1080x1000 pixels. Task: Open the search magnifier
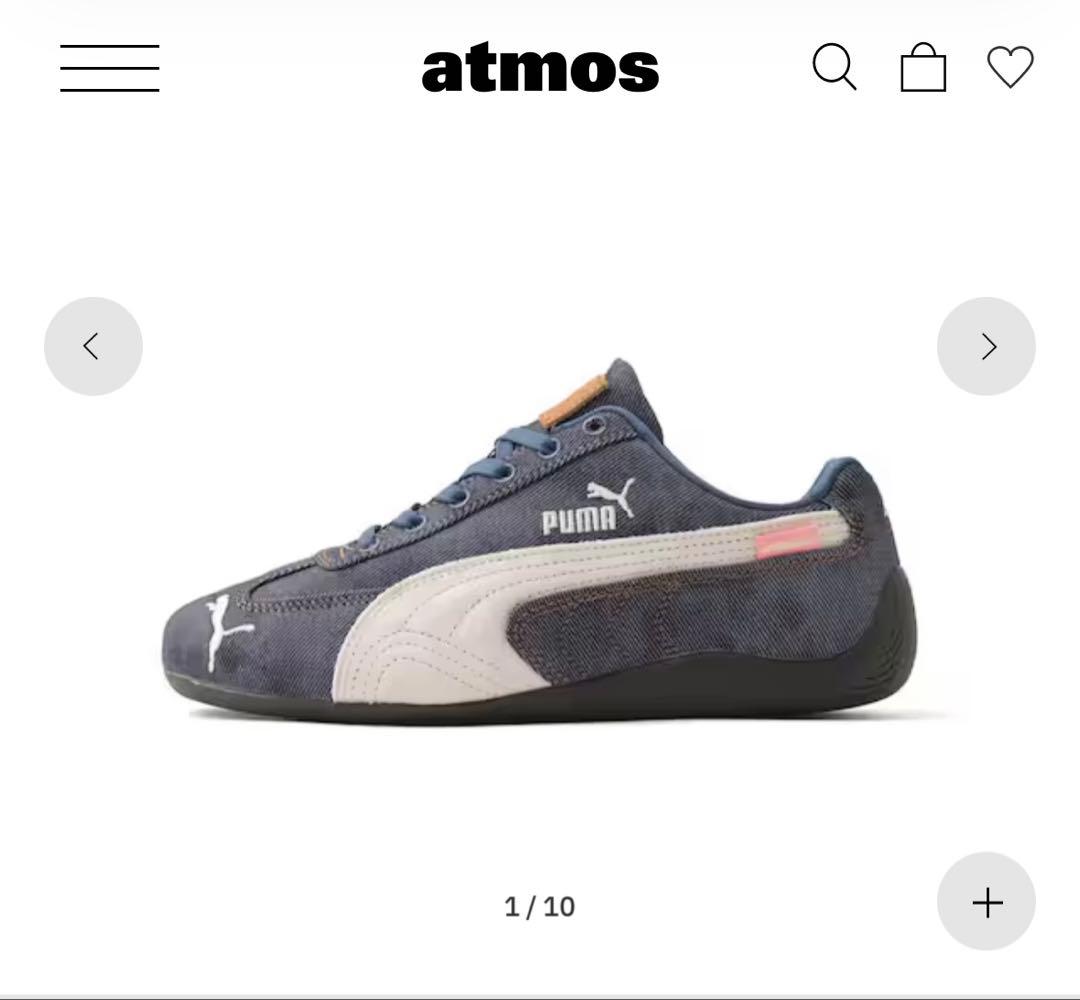tap(834, 67)
